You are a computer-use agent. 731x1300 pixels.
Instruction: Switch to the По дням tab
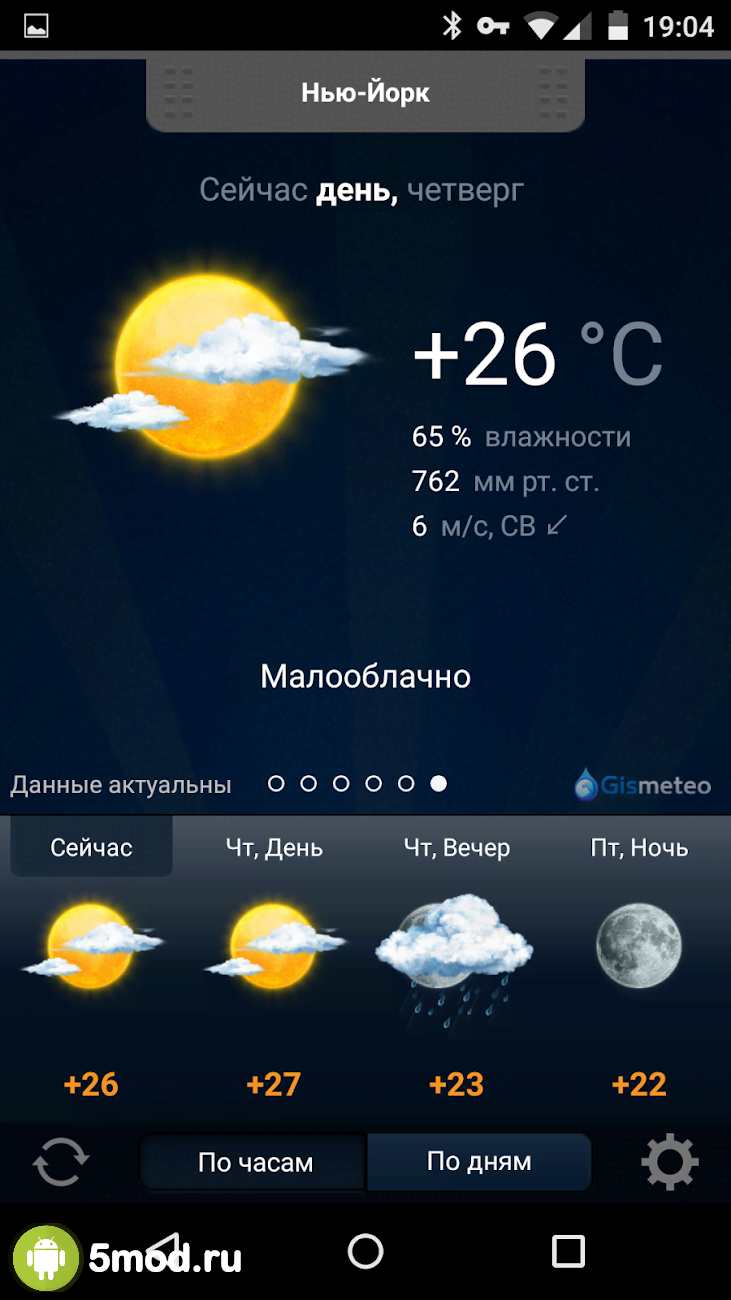point(479,1162)
